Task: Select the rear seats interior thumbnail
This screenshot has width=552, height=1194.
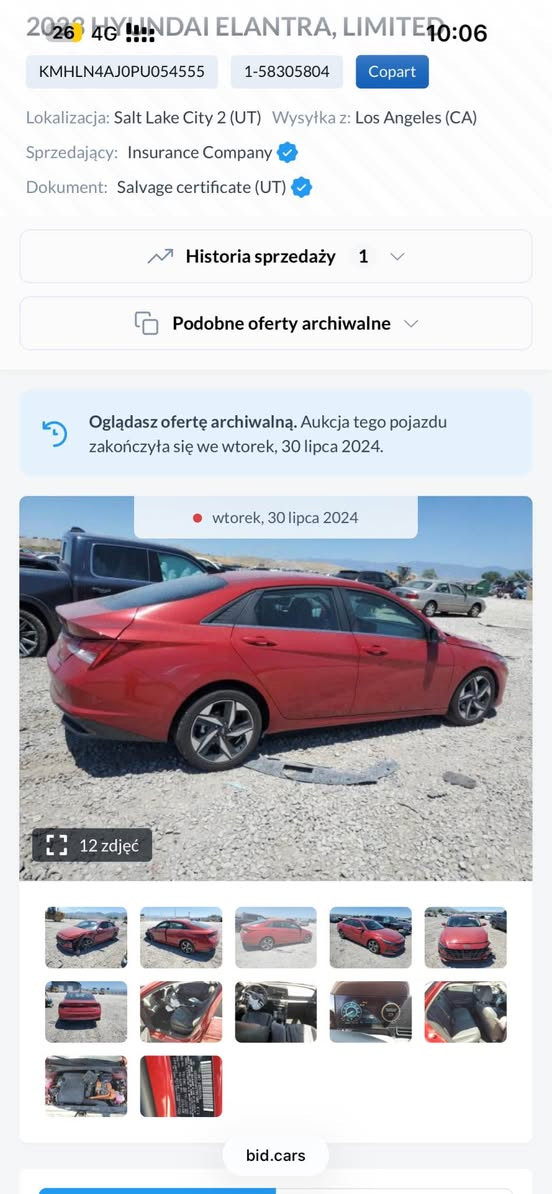Action: pos(465,1012)
